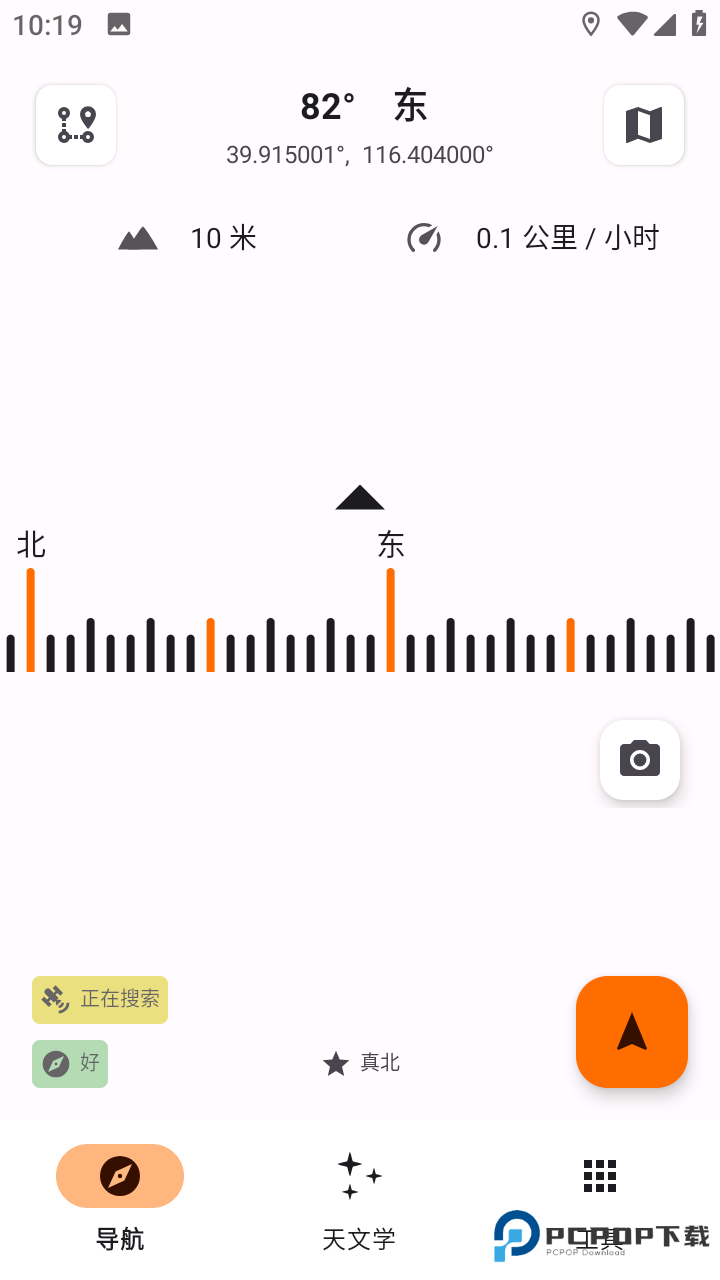Switch to the 天文学 tab
720x1280 pixels.
(360, 1197)
